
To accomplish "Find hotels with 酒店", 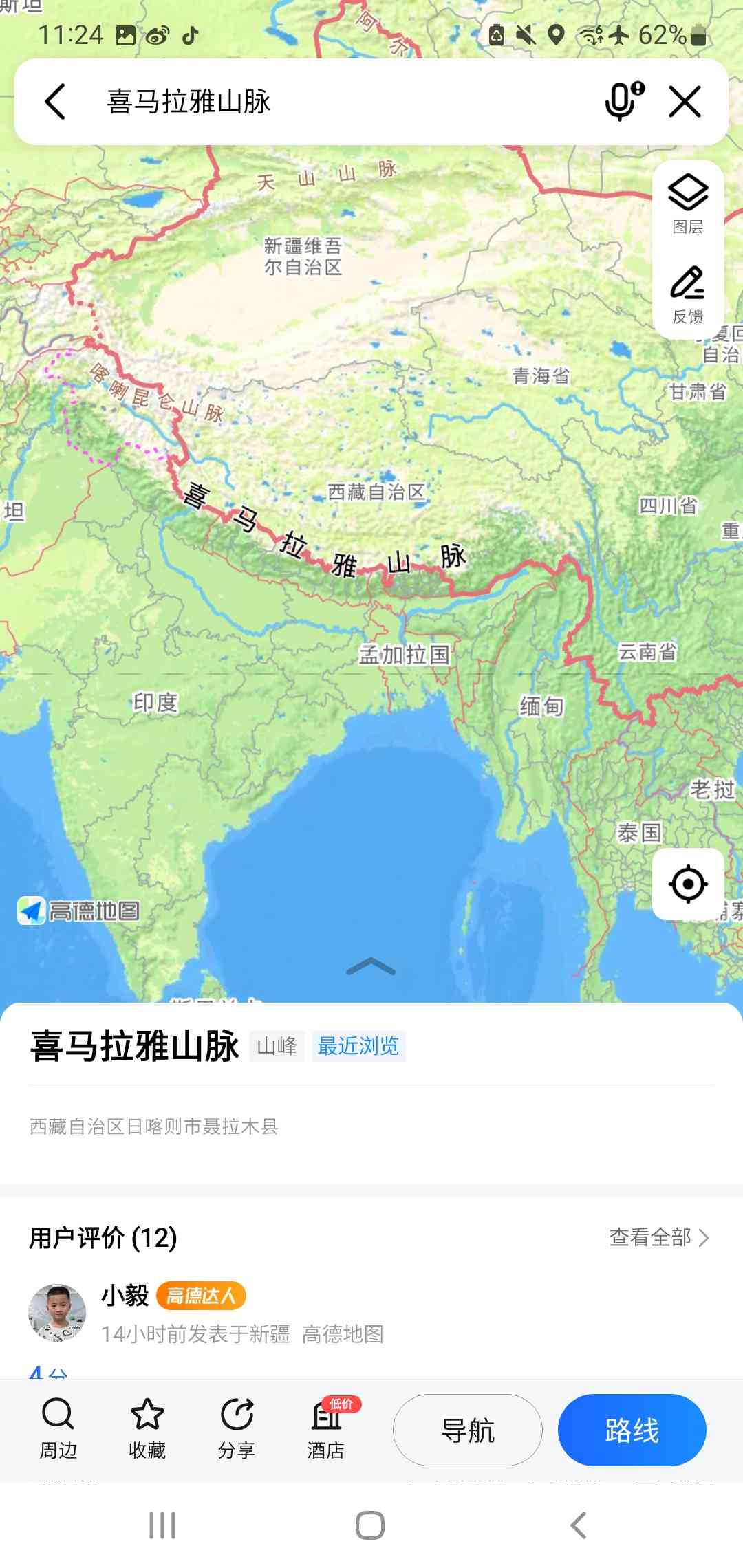I will (x=326, y=1428).
